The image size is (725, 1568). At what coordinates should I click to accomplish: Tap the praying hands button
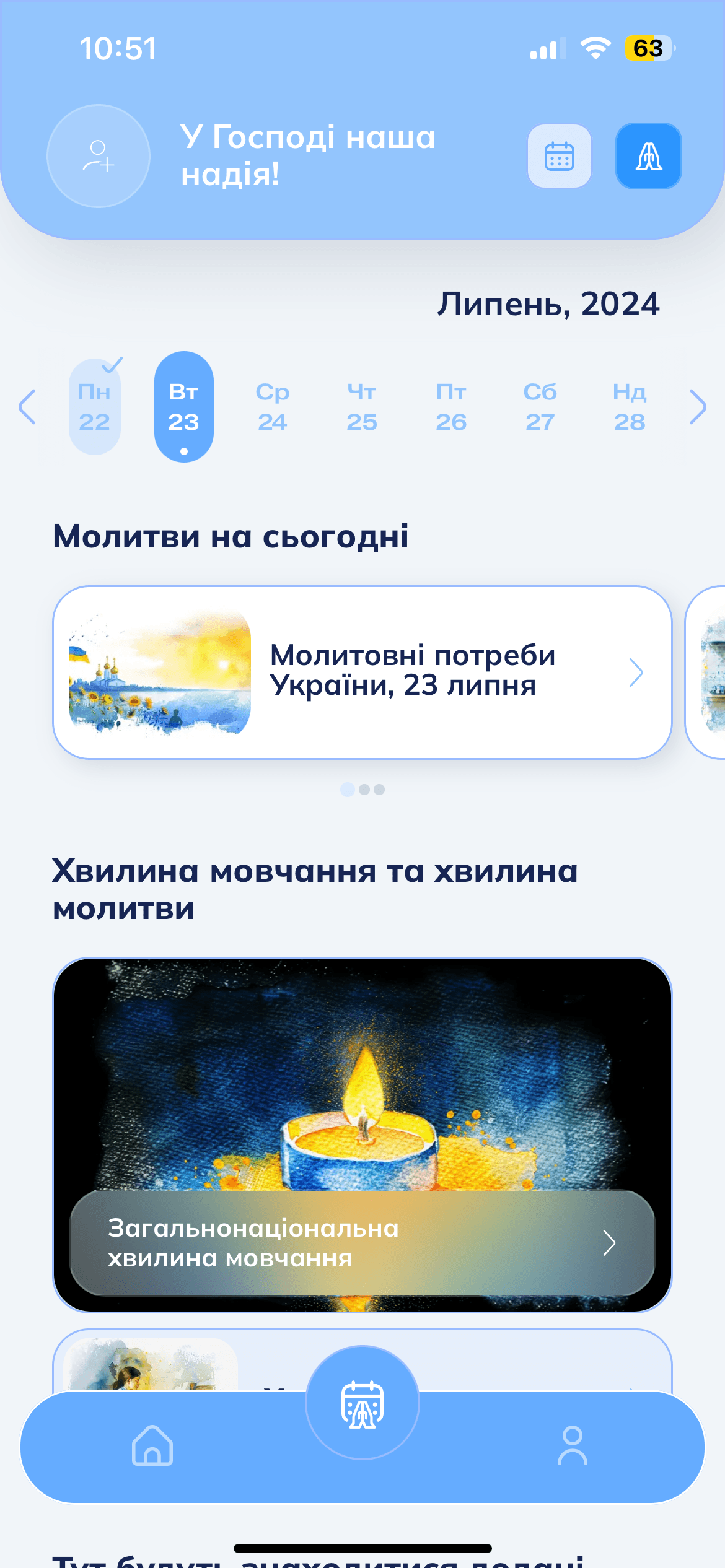pos(649,156)
